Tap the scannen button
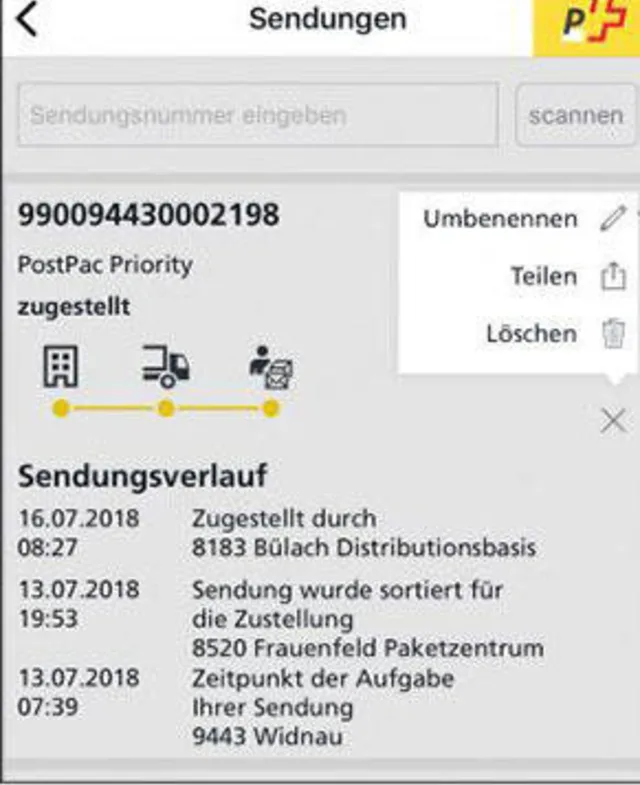This screenshot has height=785, width=640. tap(575, 115)
